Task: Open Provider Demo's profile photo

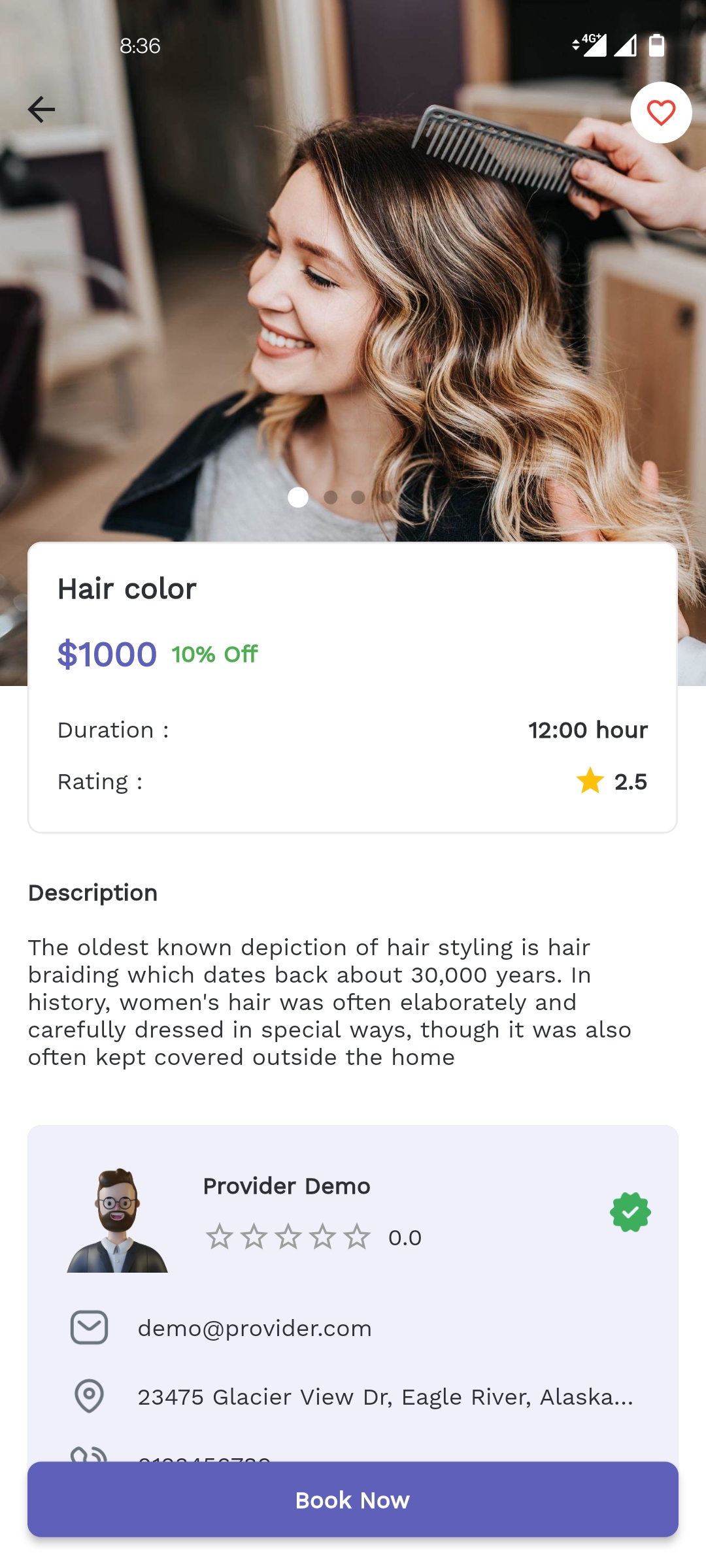Action: pyautogui.click(x=118, y=1220)
